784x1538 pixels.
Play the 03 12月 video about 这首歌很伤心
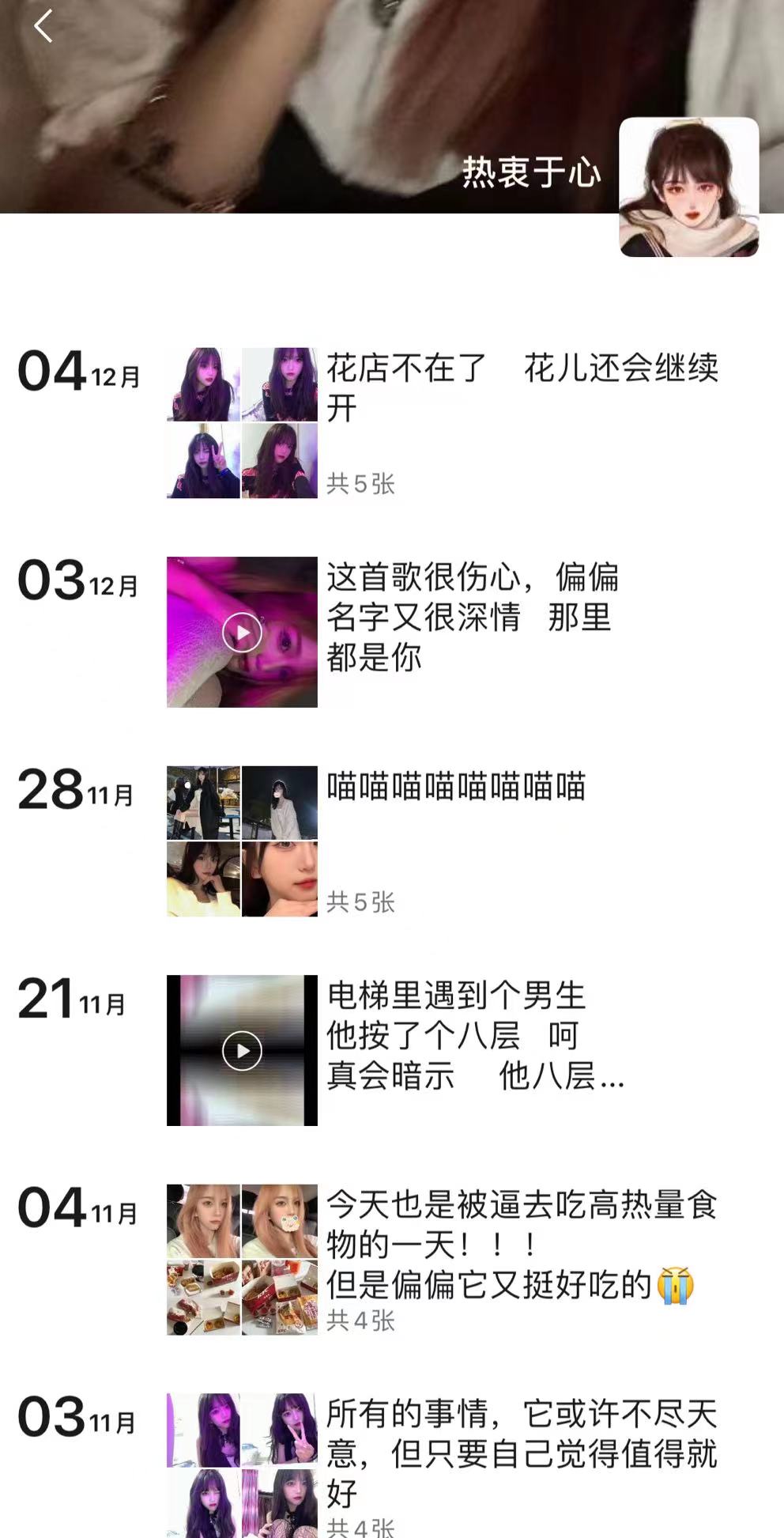pos(242,632)
